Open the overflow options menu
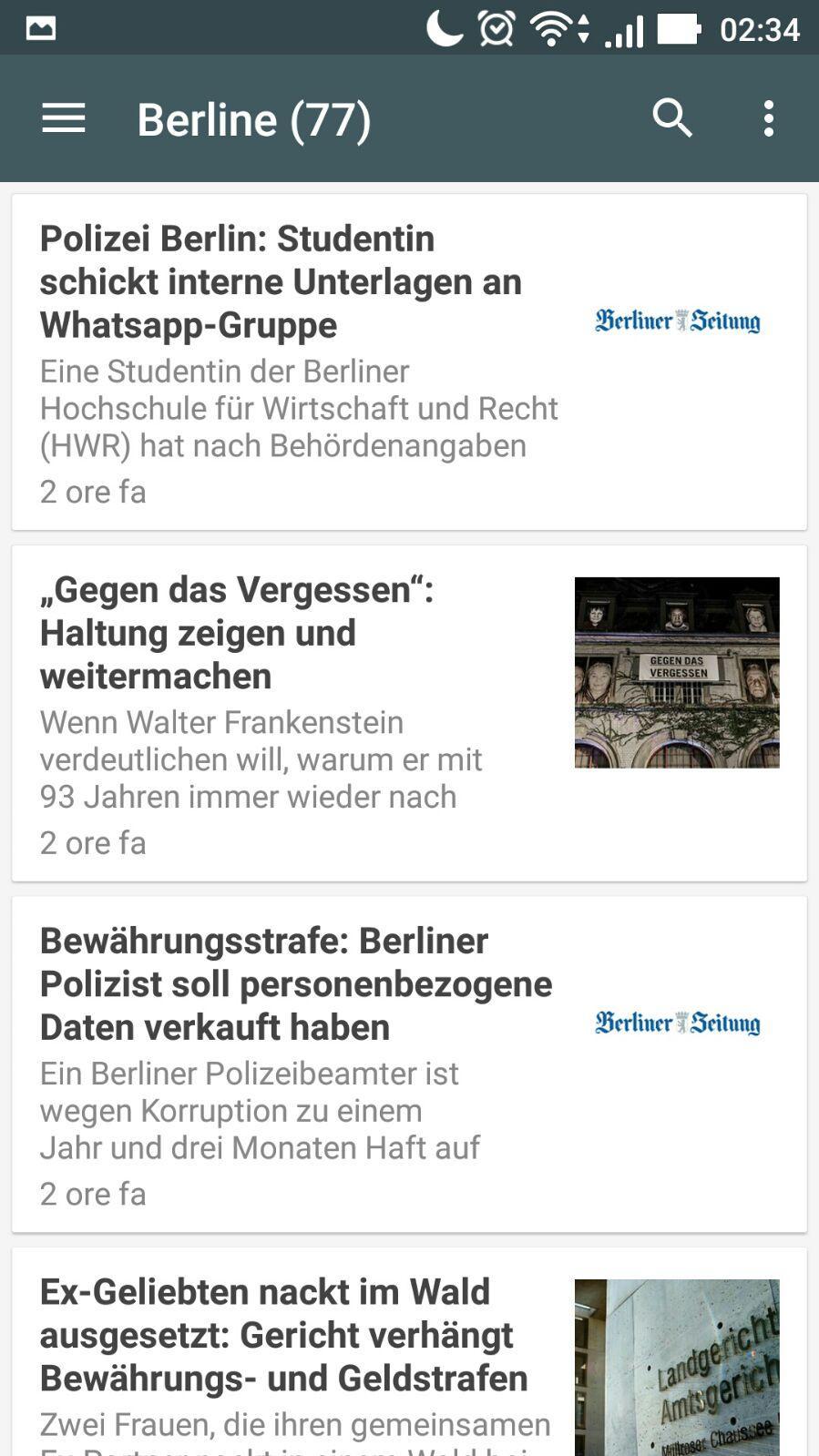This screenshot has height=1456, width=819. pos(769,118)
